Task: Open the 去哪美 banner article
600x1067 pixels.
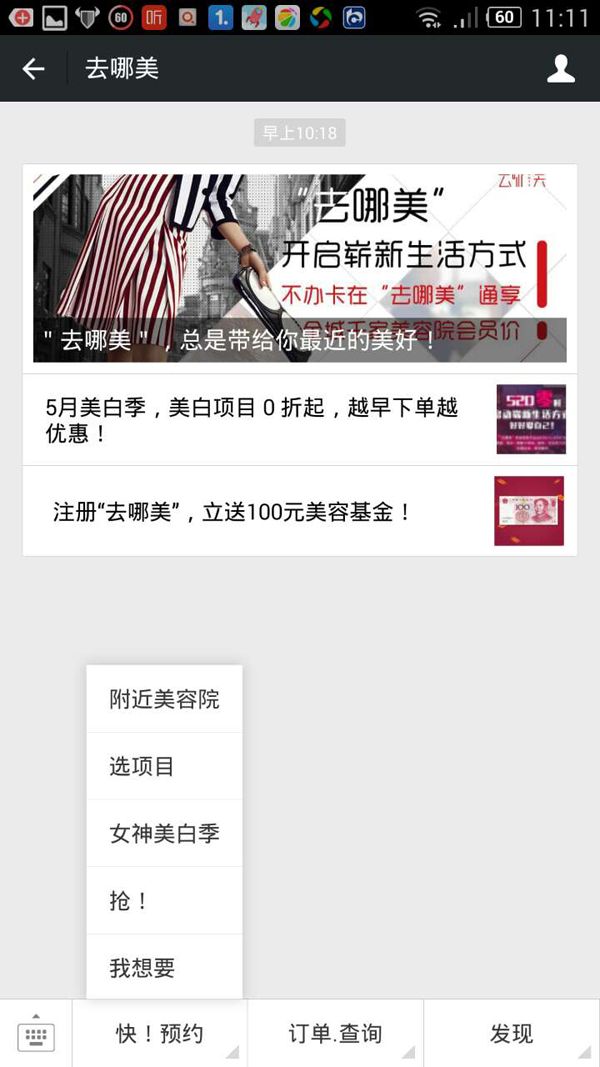Action: [x=299, y=268]
